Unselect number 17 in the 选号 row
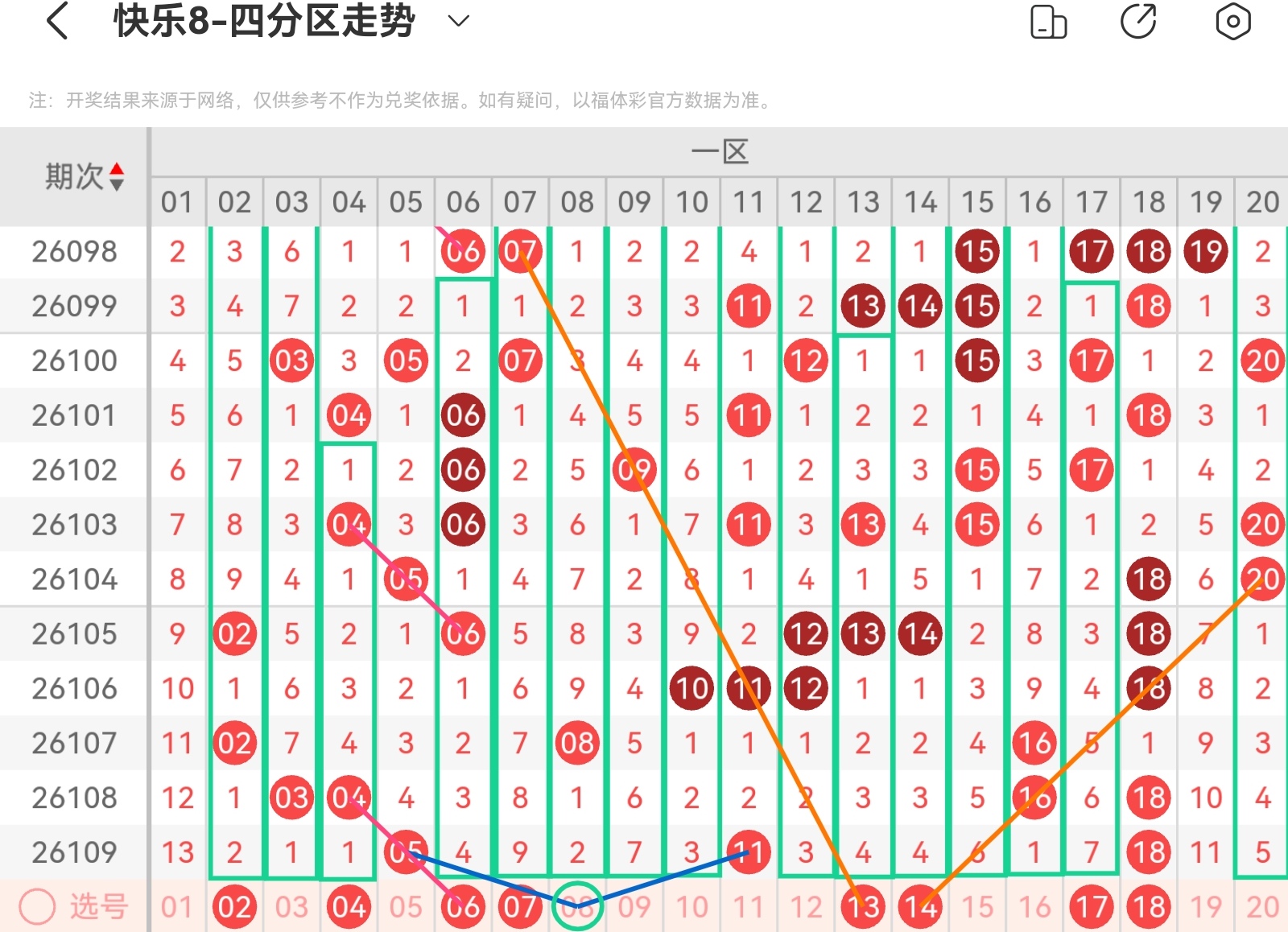1288x932 pixels. coord(1092,907)
